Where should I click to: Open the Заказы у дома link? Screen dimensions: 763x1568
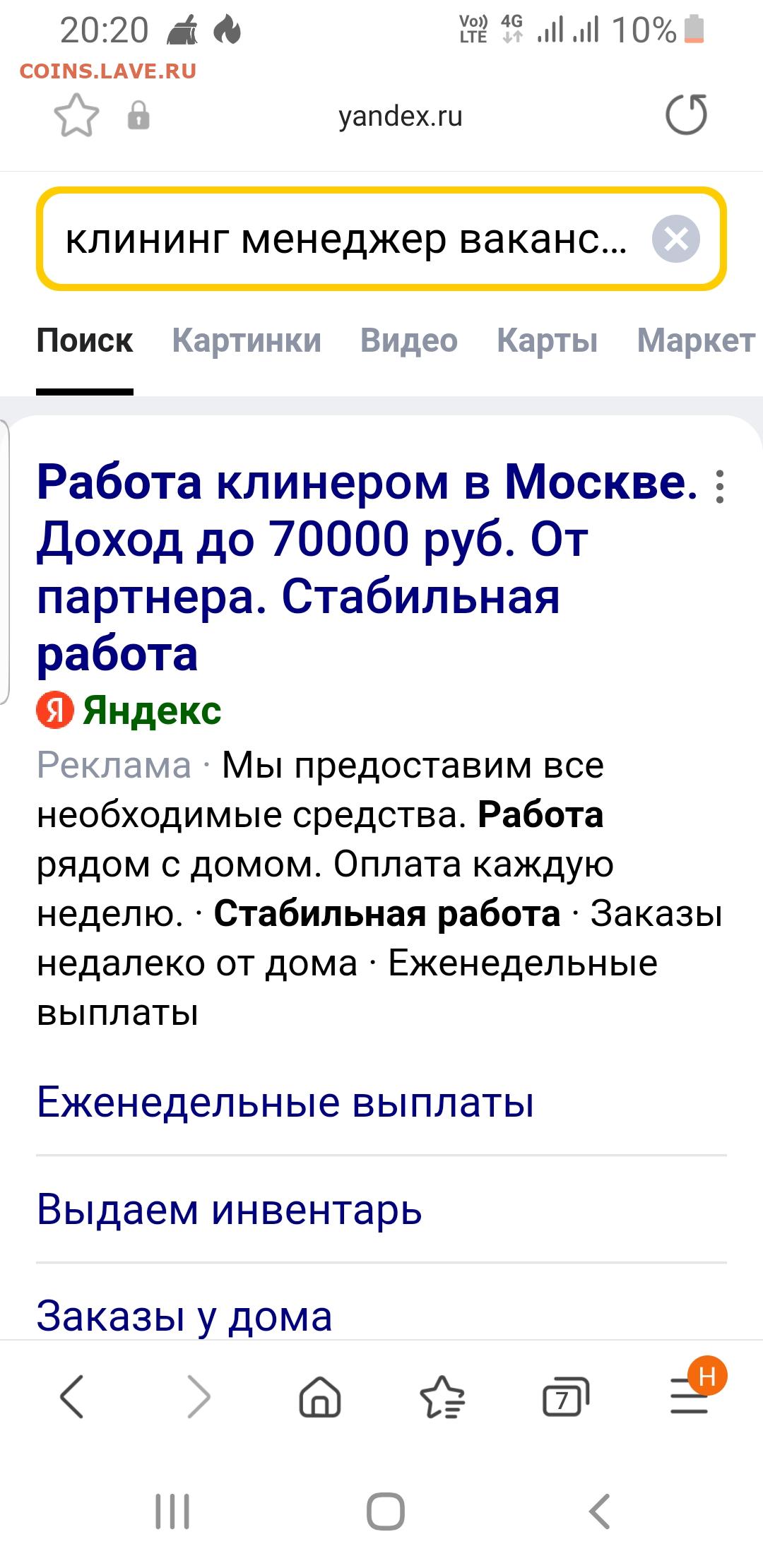184,1316
